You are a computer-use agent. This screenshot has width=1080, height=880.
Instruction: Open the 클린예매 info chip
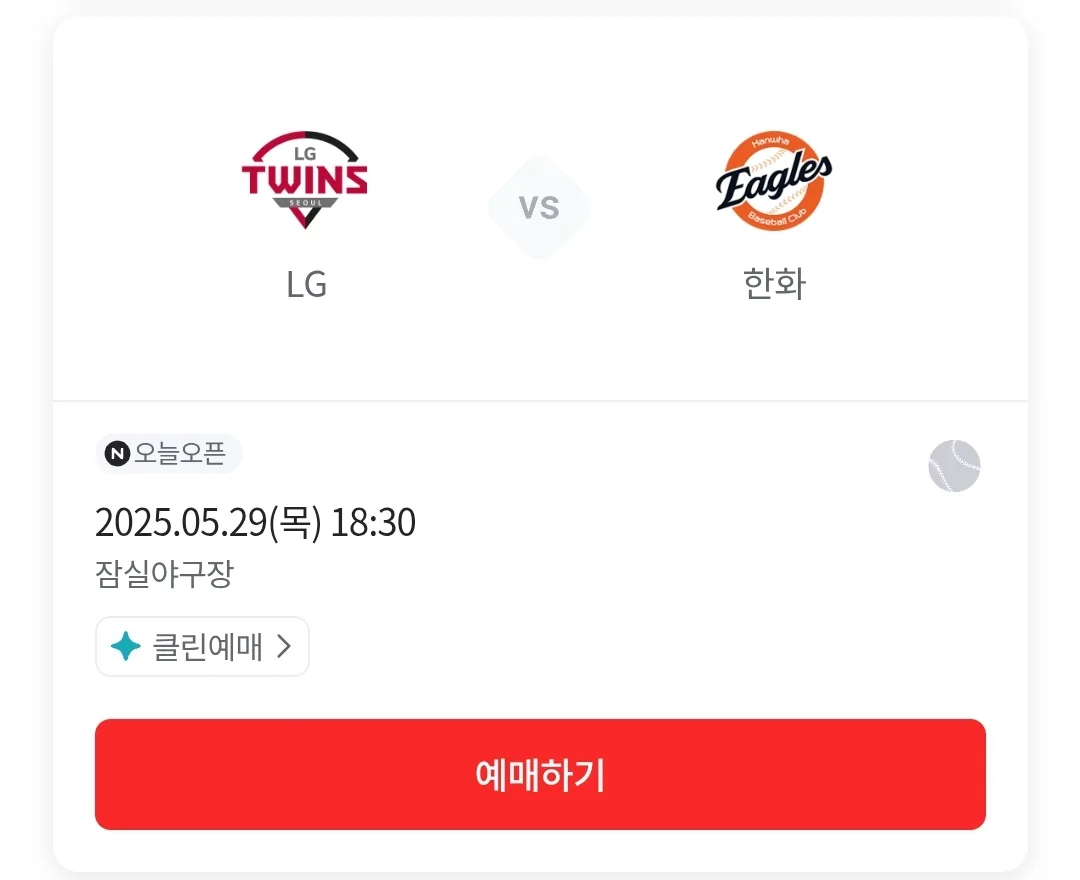click(203, 647)
